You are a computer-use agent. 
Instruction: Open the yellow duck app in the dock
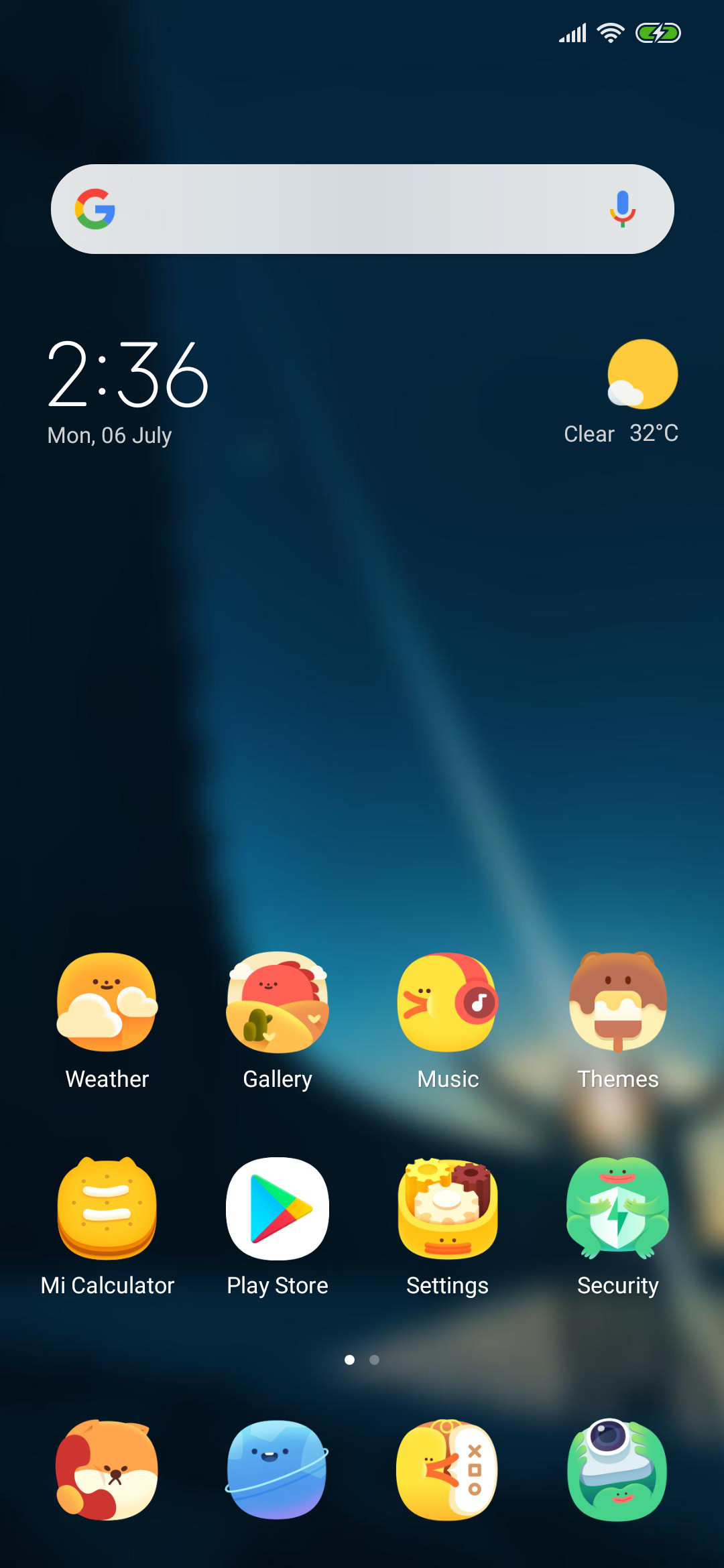pos(448,1469)
